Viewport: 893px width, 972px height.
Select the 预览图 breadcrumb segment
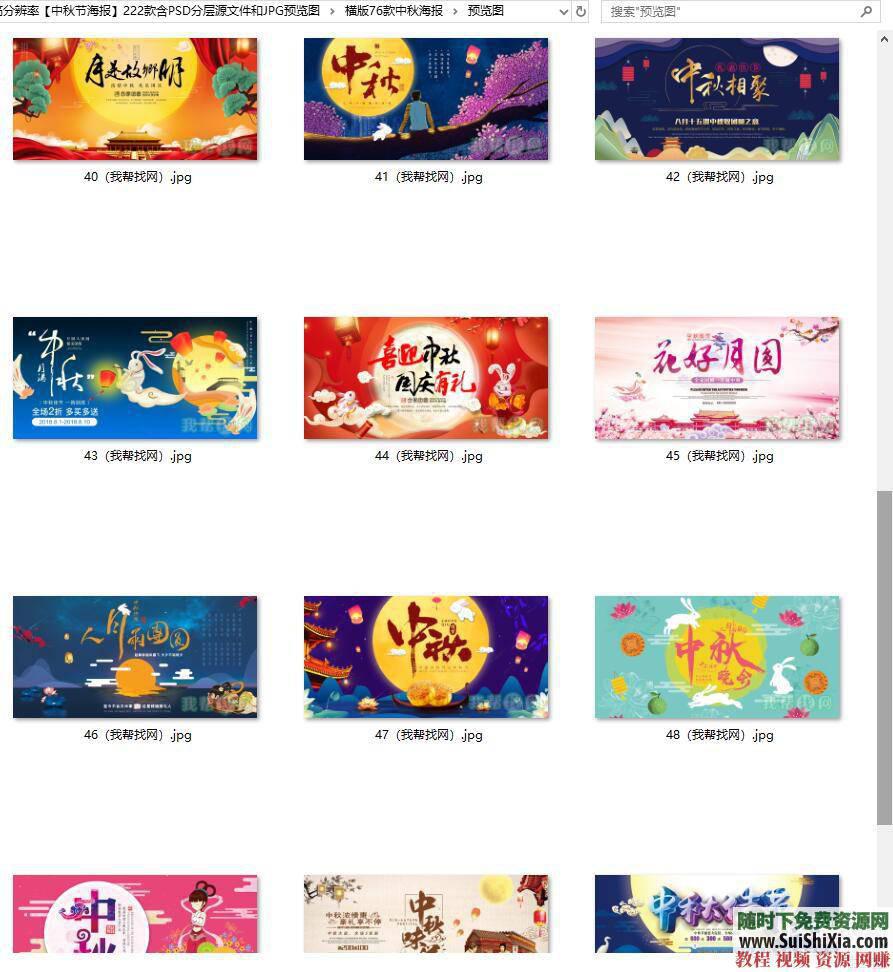[x=486, y=11]
